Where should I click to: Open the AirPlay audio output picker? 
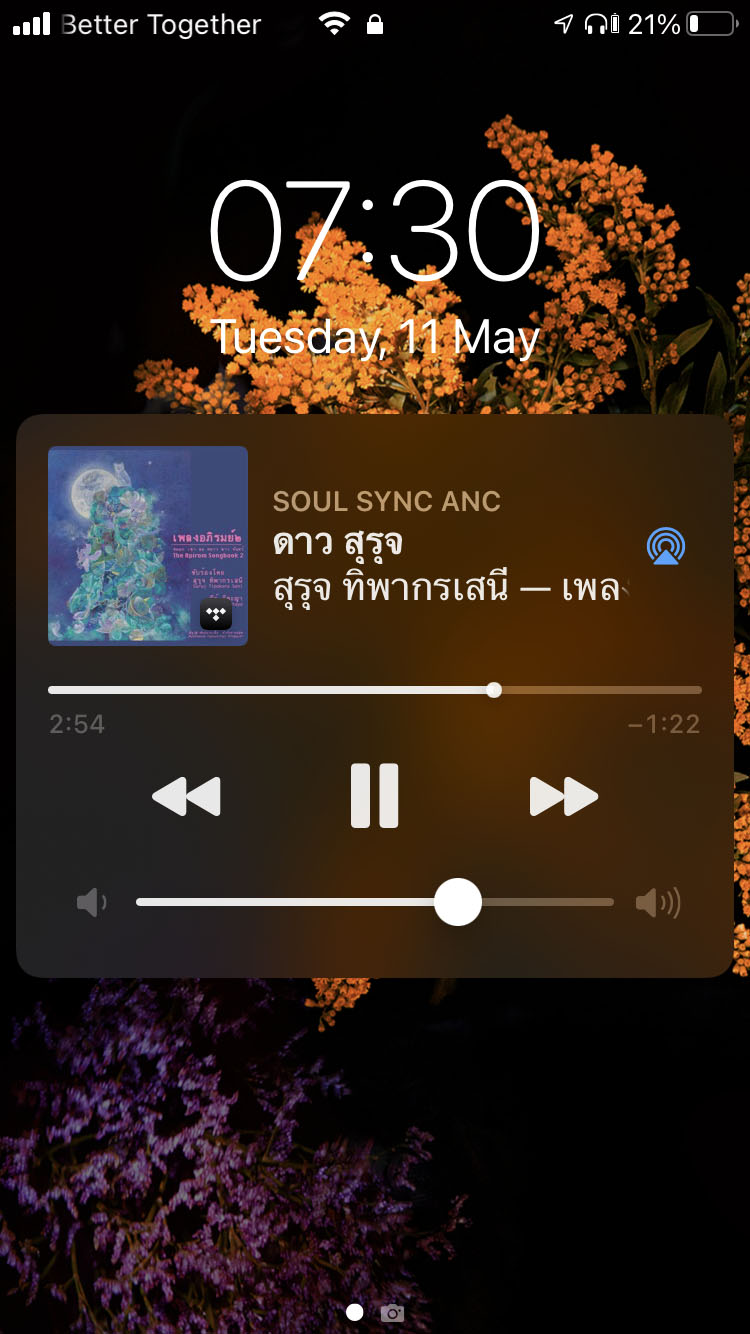pos(665,546)
